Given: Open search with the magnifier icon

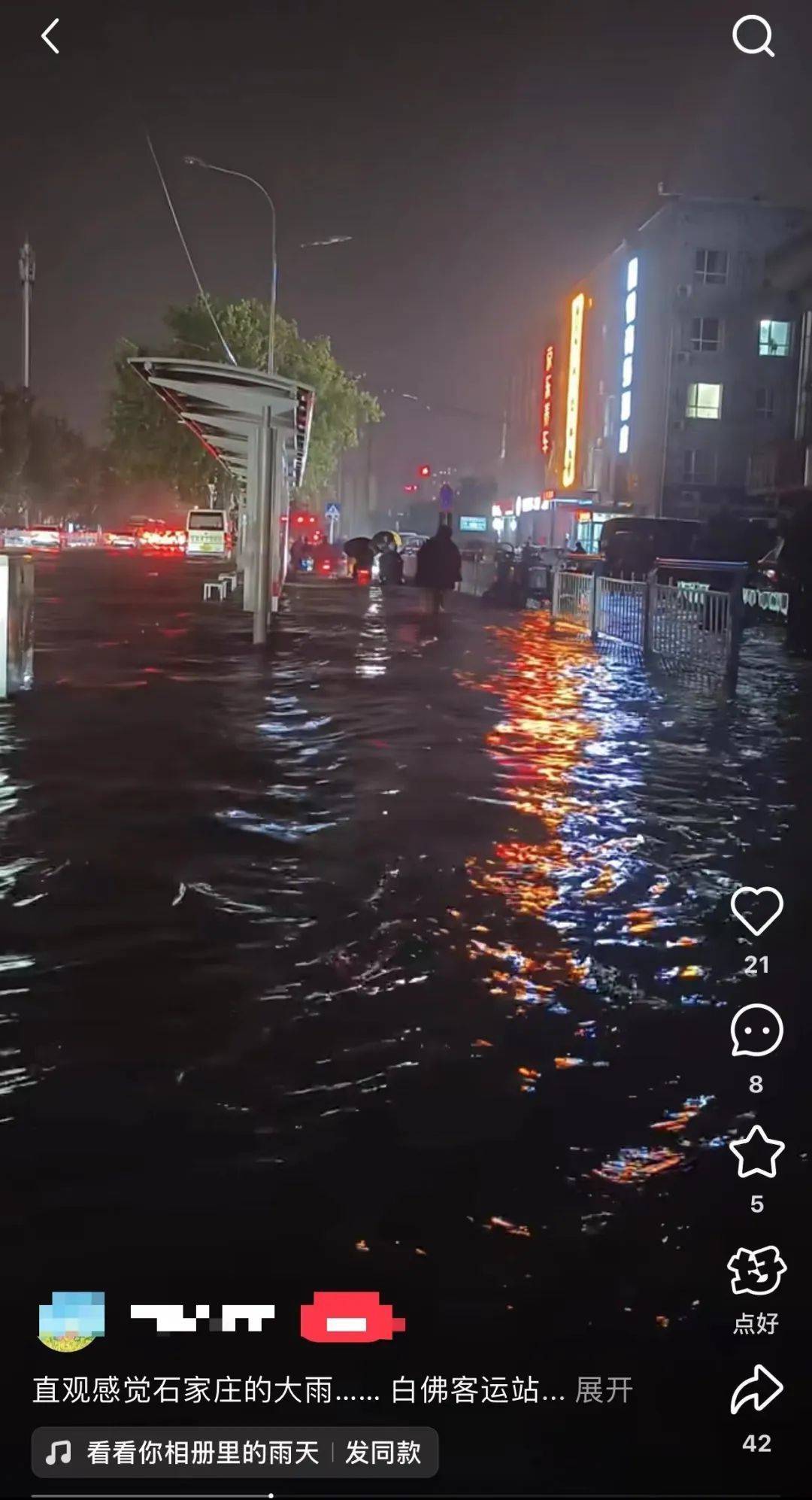Looking at the screenshot, I should (x=753, y=36).
